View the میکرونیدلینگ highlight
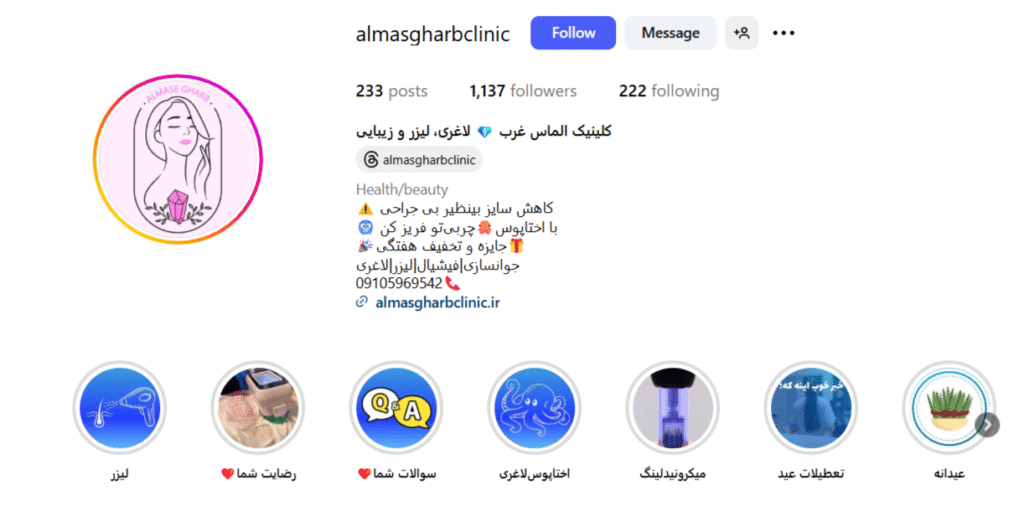 click(x=672, y=408)
